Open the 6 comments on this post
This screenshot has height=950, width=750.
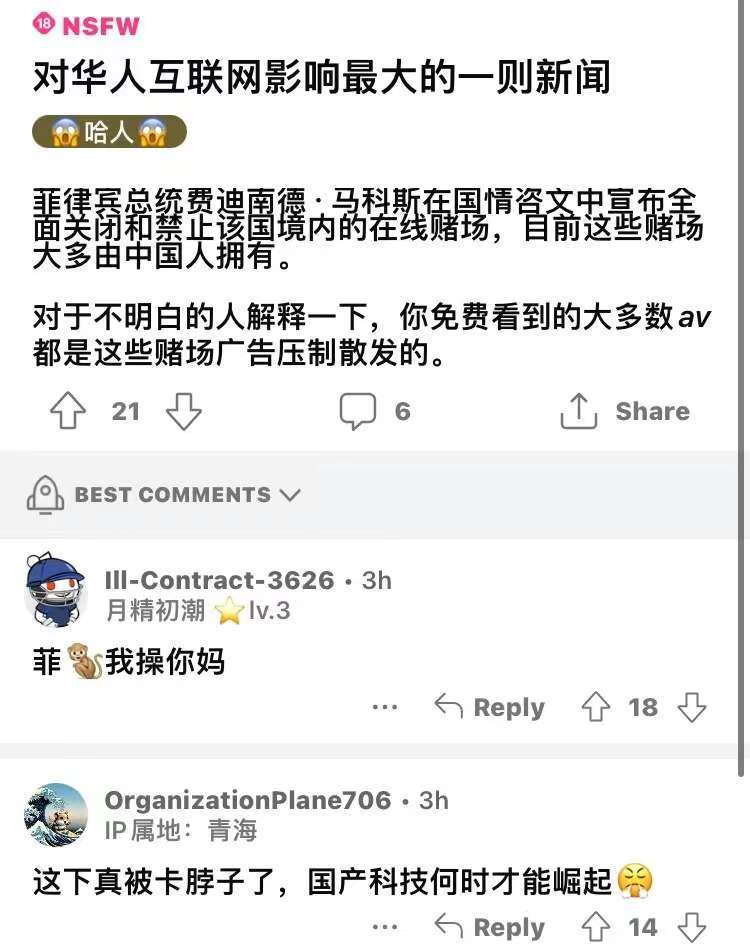coord(374,411)
